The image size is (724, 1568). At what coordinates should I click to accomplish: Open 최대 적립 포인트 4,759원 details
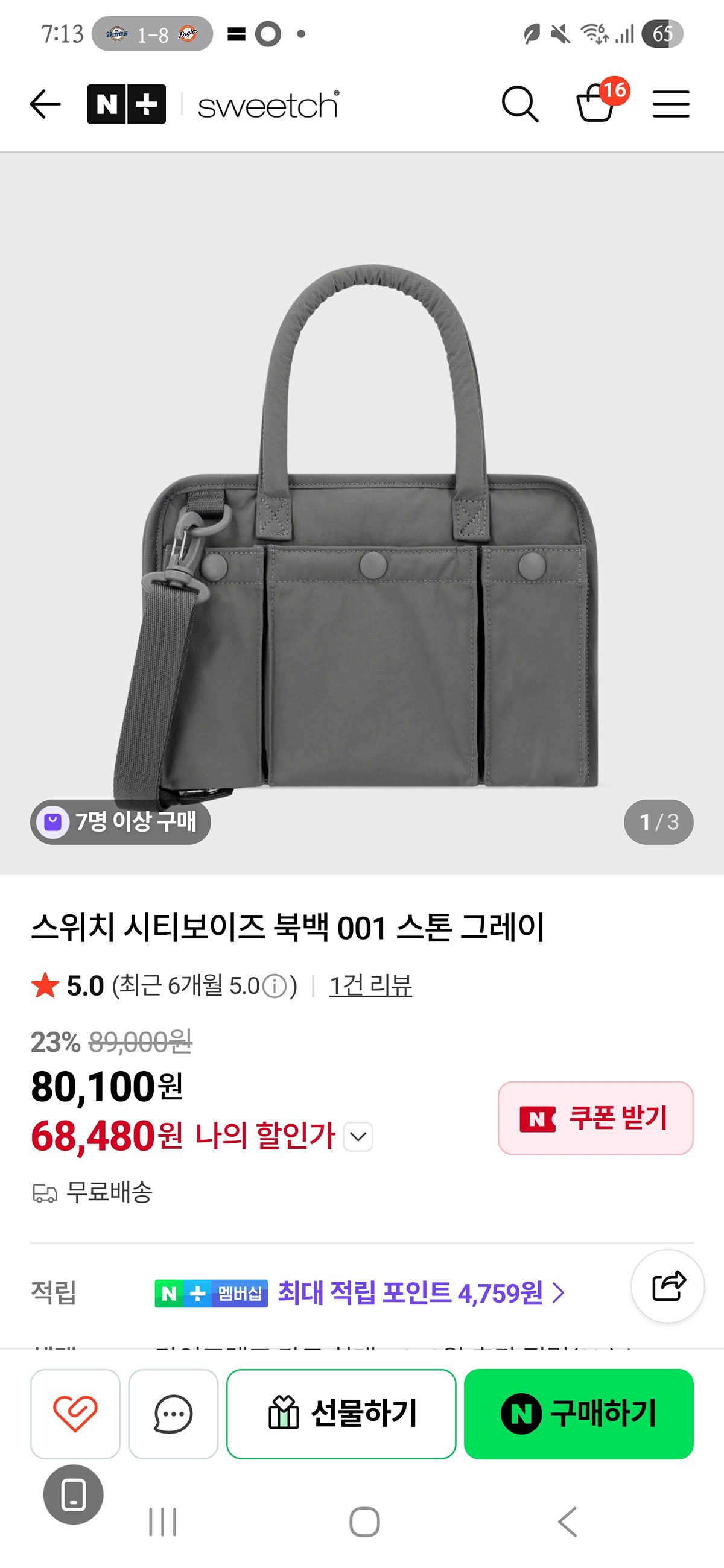point(421,1293)
